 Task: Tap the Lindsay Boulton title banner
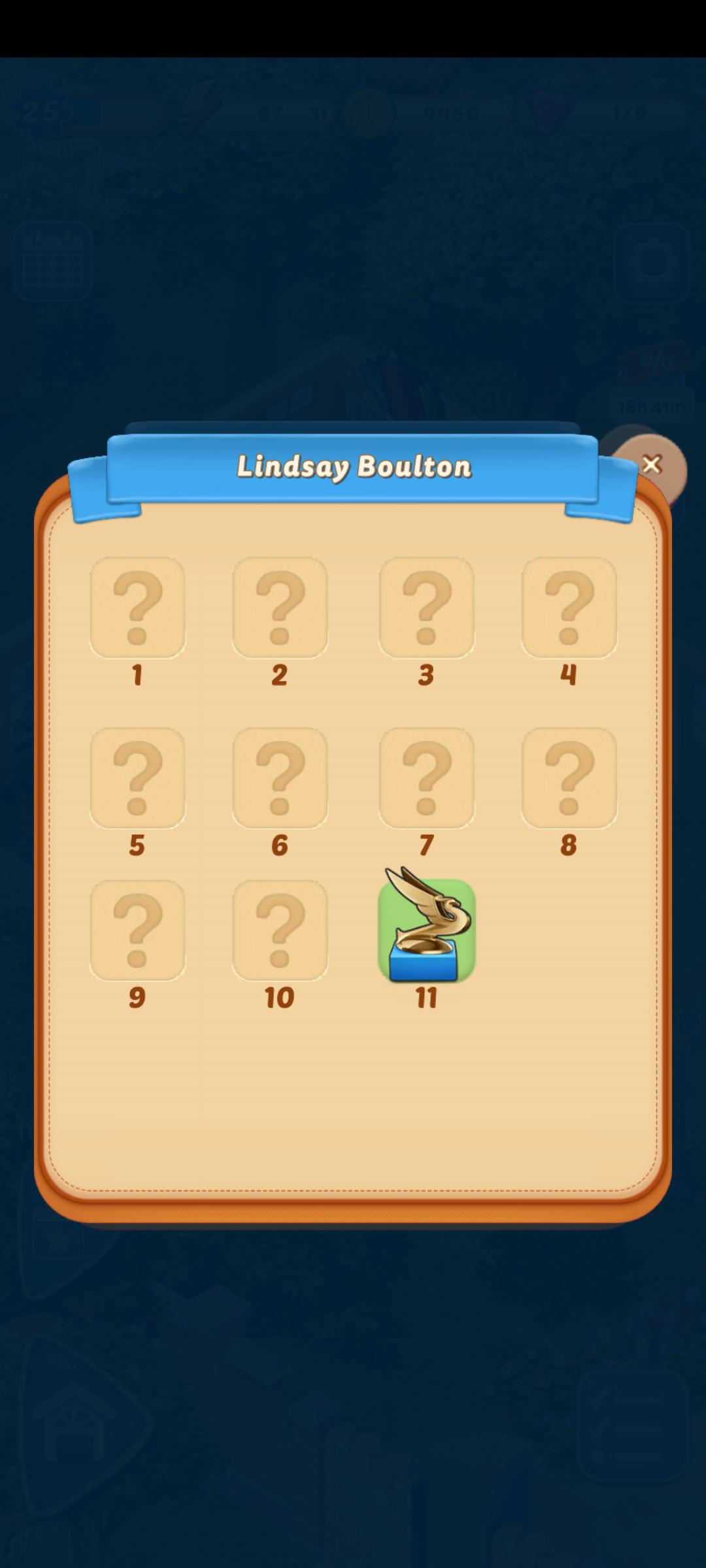click(353, 465)
